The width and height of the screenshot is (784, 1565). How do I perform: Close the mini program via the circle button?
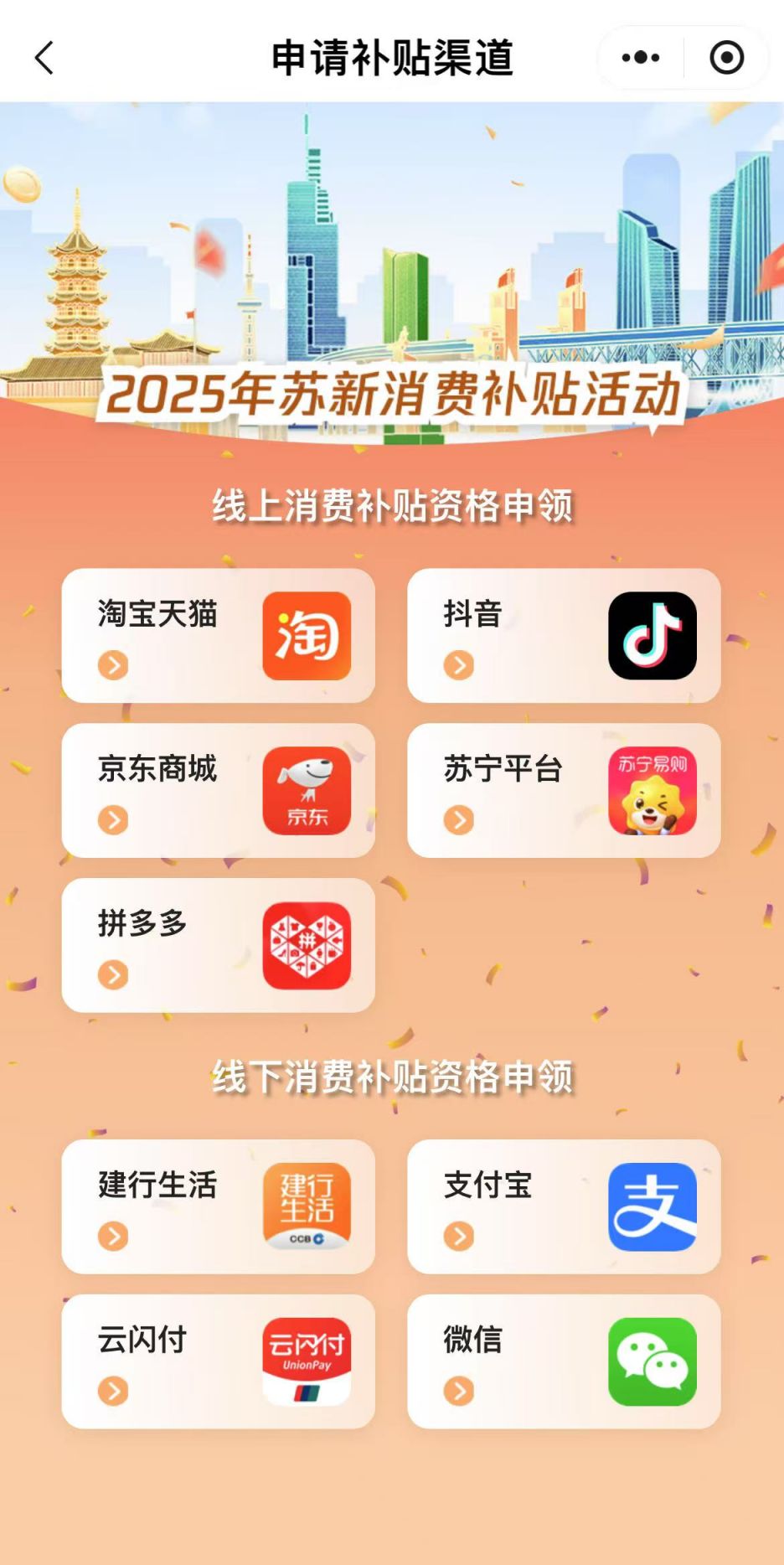pyautogui.click(x=726, y=58)
